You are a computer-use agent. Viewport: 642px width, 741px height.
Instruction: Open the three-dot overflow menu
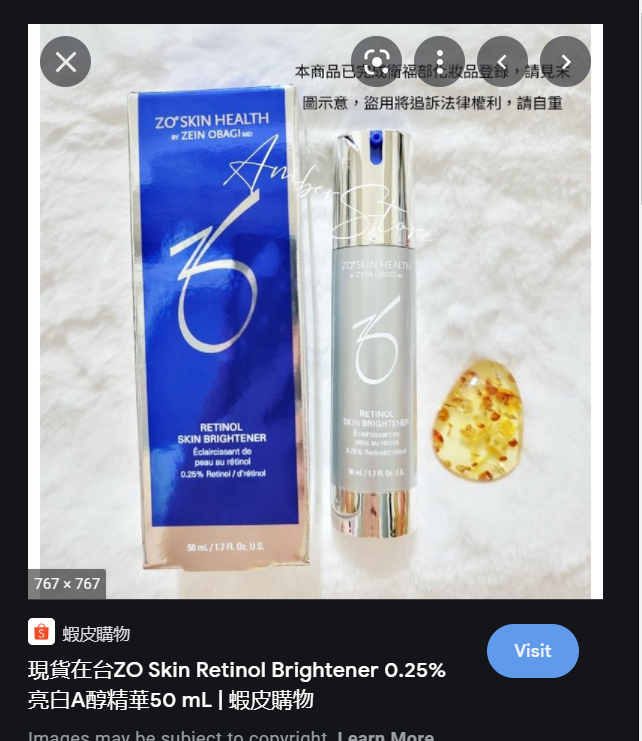[440, 62]
